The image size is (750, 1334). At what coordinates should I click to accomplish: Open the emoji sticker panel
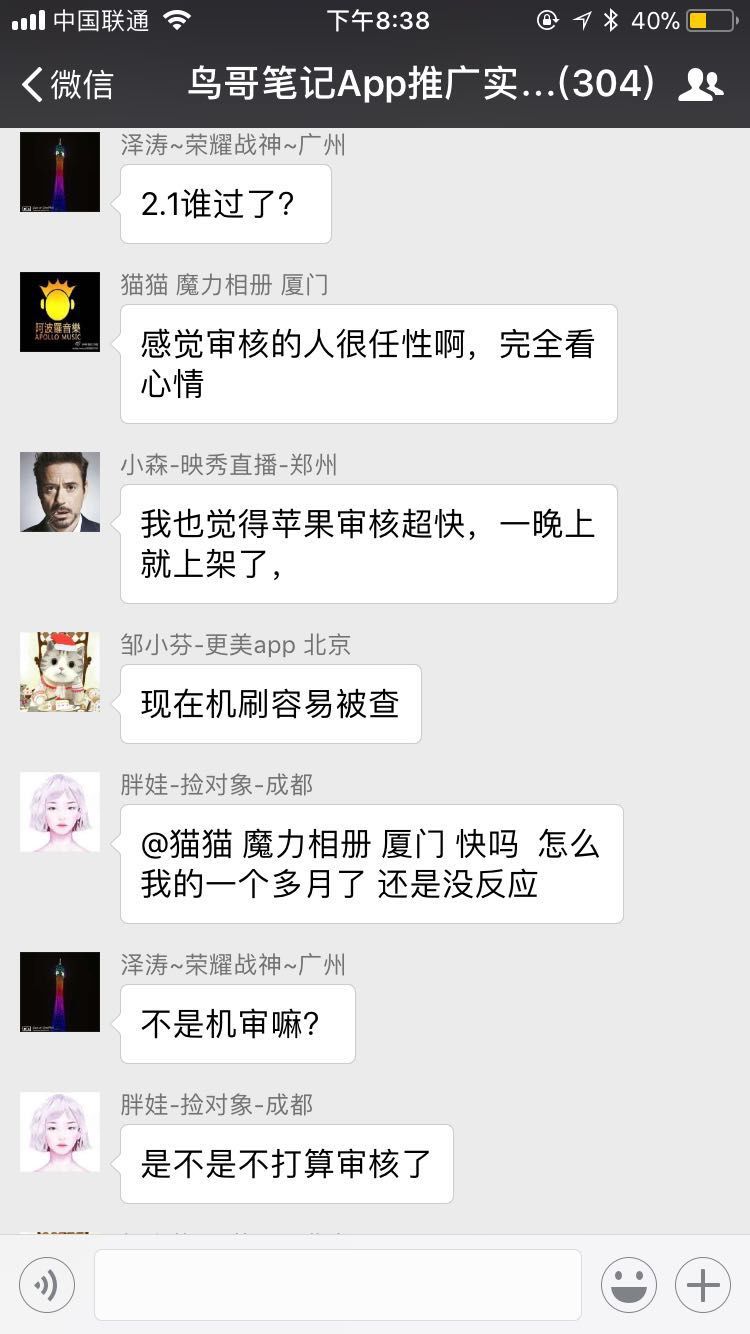coord(629,1284)
